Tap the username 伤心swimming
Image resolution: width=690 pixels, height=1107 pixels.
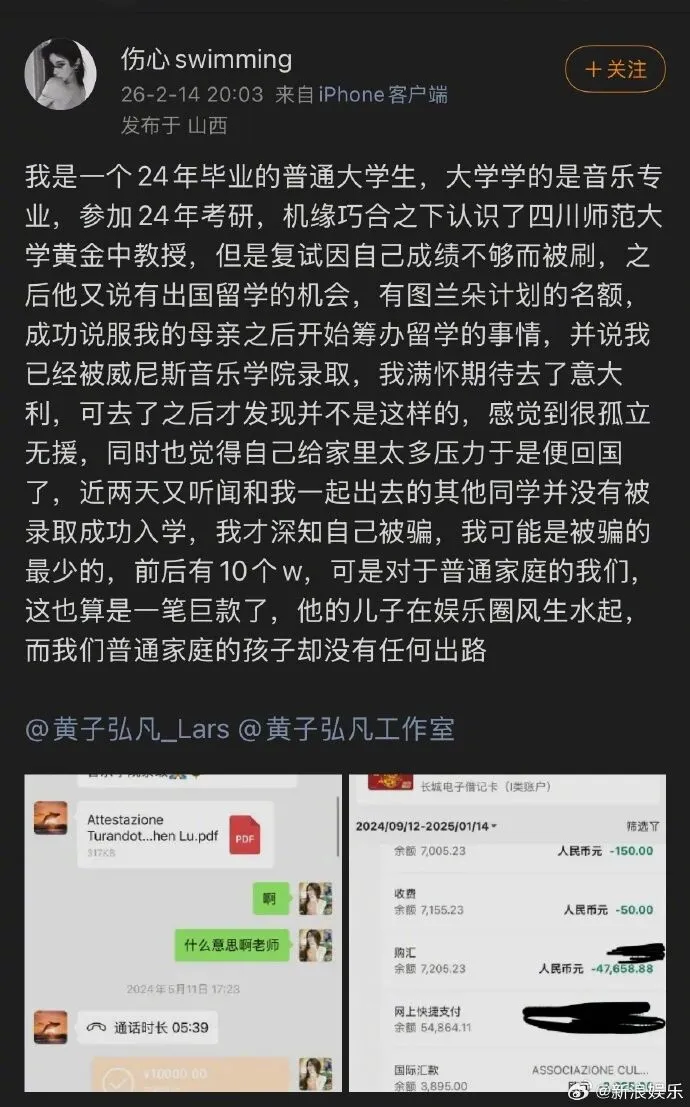pyautogui.click(x=206, y=59)
